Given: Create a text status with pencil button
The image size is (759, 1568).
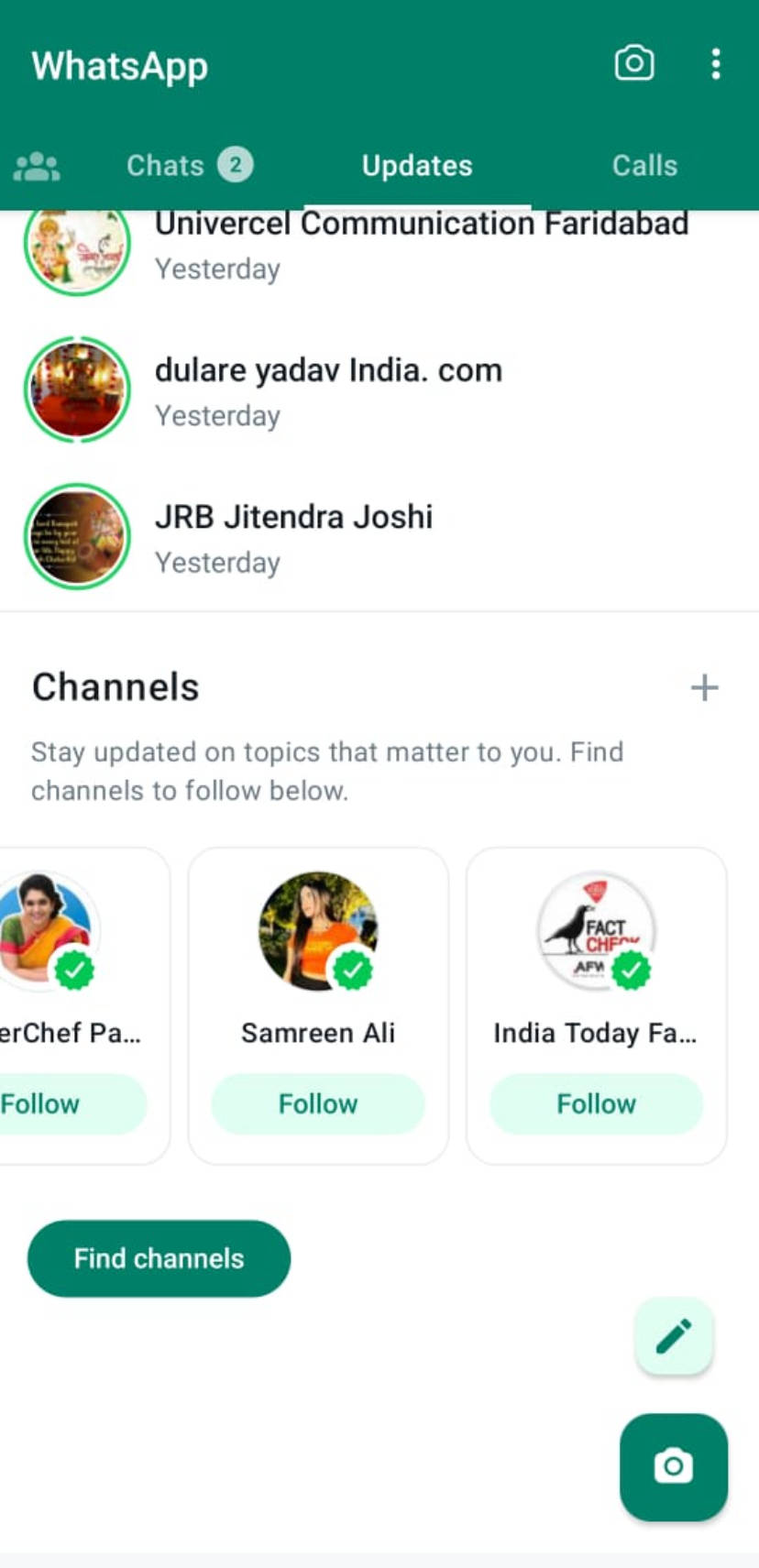Looking at the screenshot, I should click(x=674, y=1336).
